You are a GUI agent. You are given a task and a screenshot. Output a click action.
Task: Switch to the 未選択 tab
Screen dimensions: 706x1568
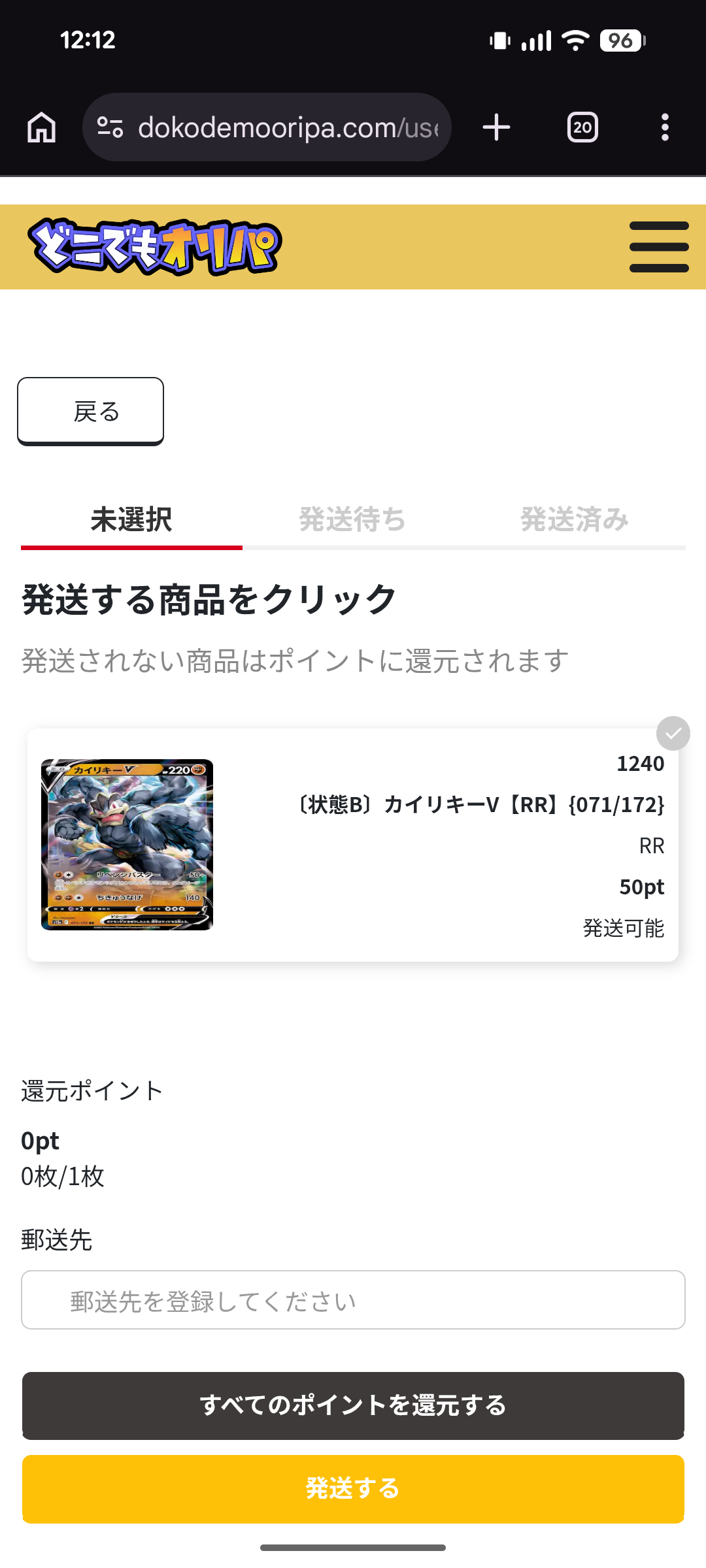131,520
